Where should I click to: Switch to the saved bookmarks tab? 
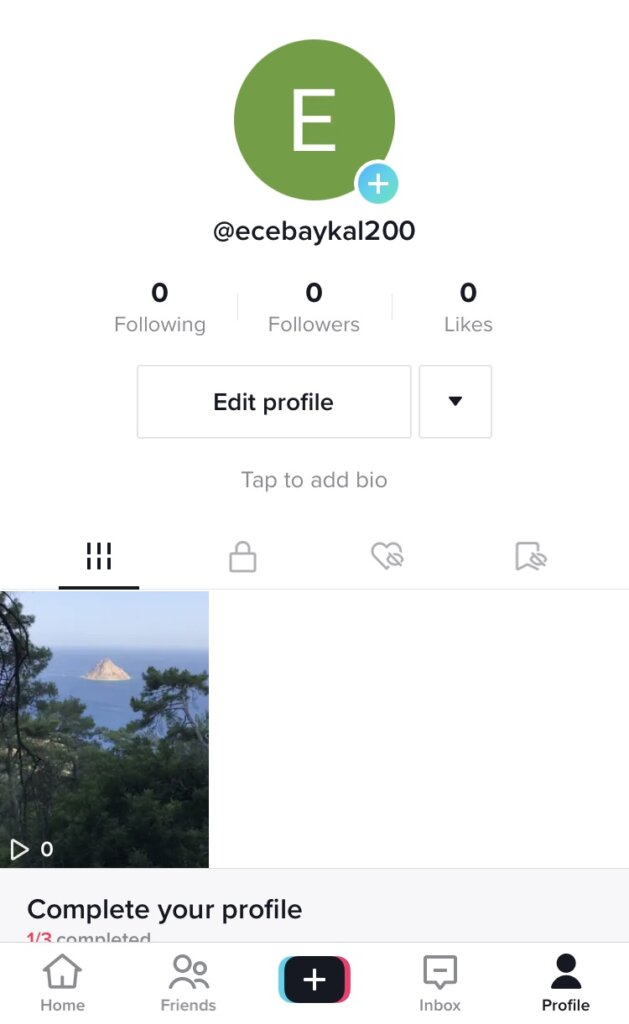[x=530, y=556]
